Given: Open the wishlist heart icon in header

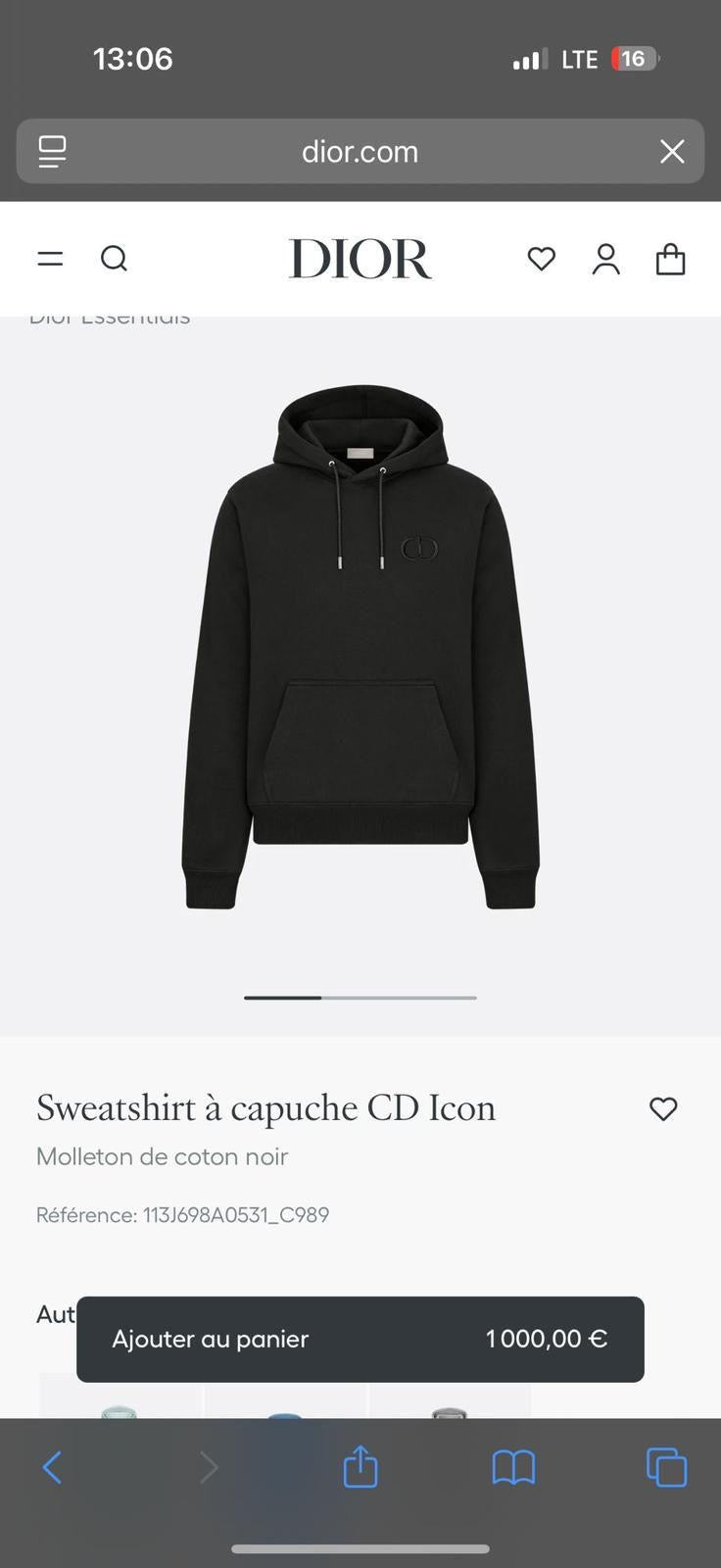Looking at the screenshot, I should click(x=541, y=259).
